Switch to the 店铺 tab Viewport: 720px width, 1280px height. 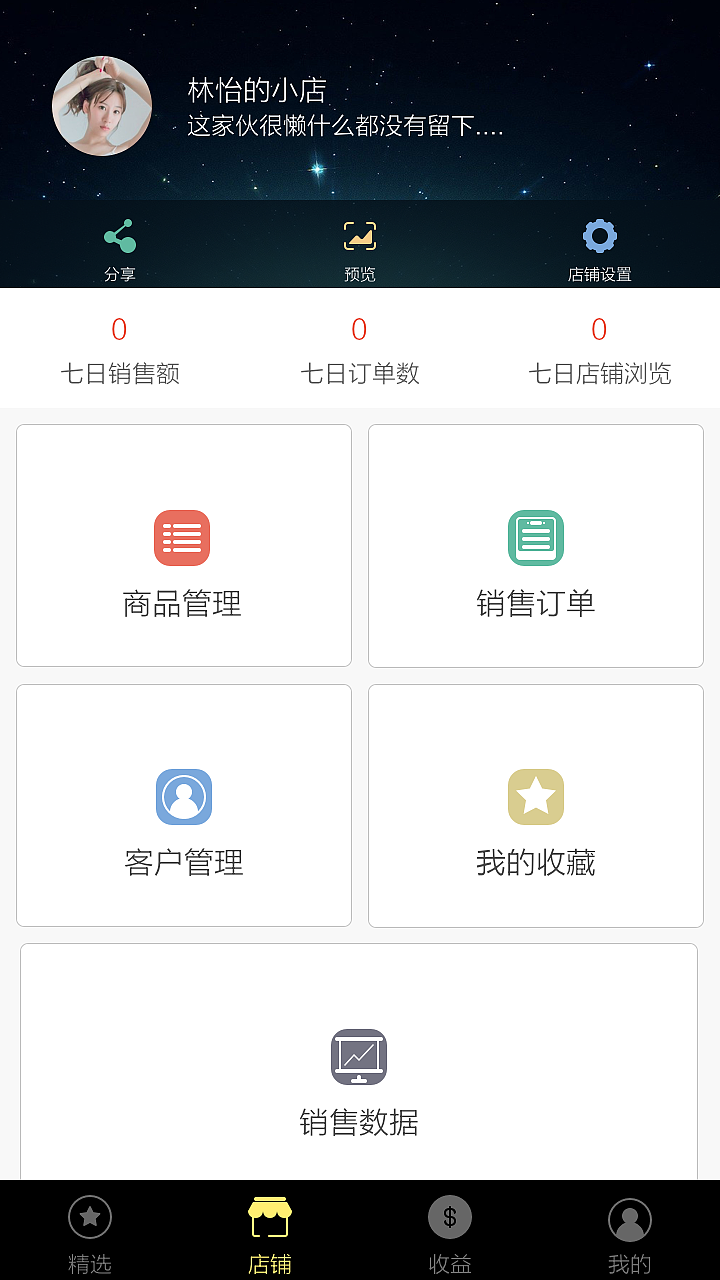point(269,1232)
